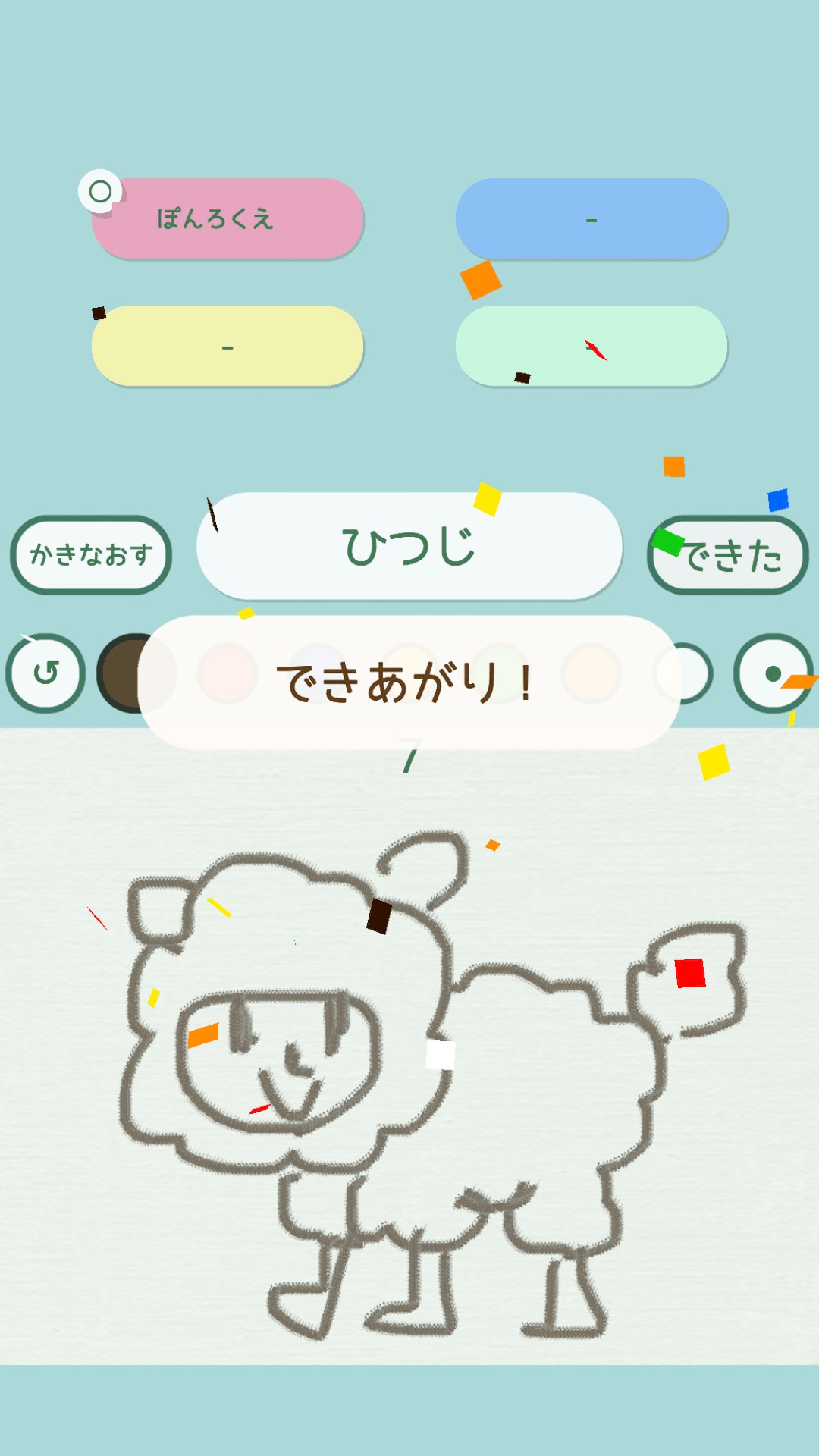
Task: Tap the pink ぽんろくえ player button
Action: [227, 219]
